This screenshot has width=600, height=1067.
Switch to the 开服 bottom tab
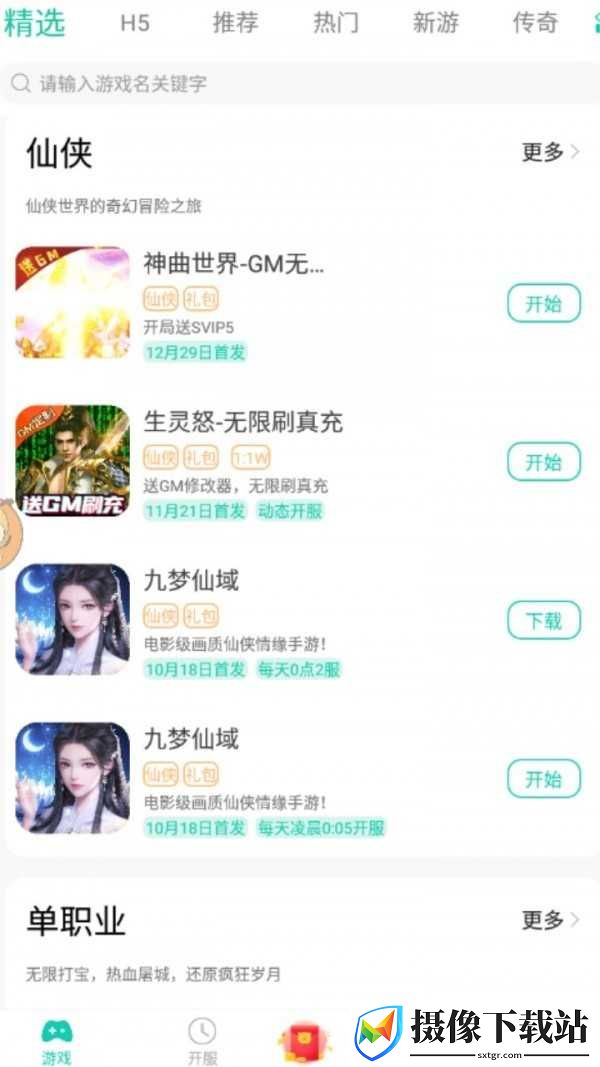click(x=202, y=1040)
